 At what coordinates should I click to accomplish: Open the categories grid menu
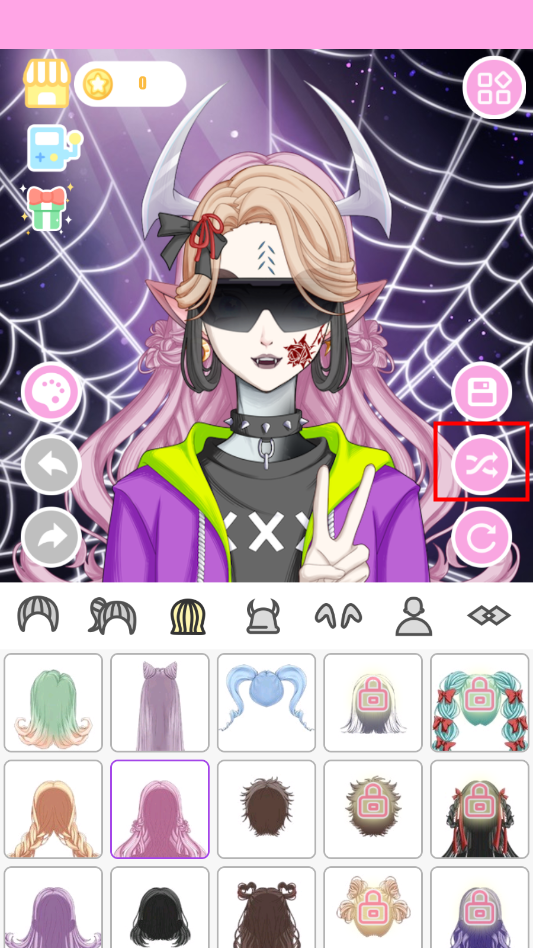(x=494, y=88)
